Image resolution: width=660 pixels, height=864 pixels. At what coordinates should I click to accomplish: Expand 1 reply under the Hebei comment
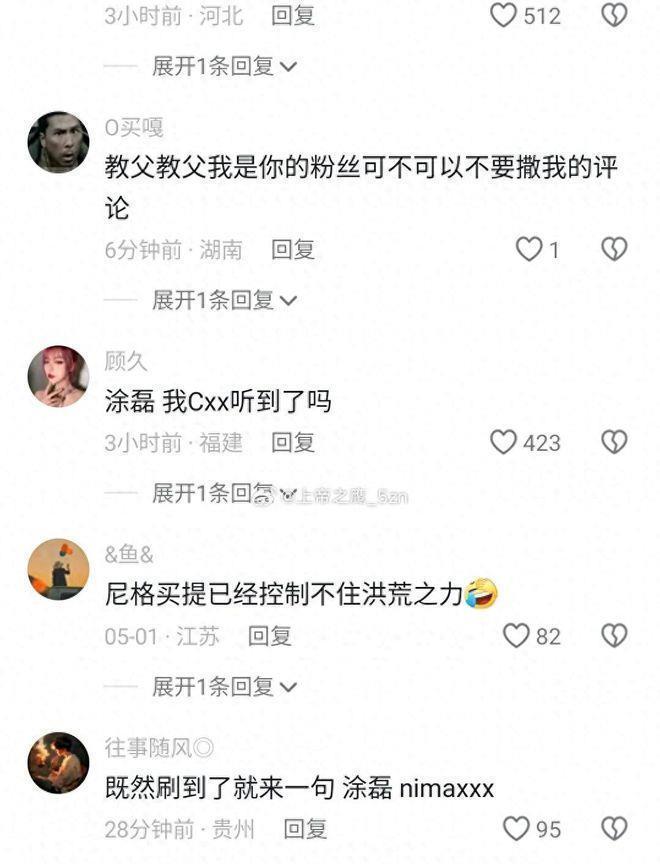tap(224, 66)
